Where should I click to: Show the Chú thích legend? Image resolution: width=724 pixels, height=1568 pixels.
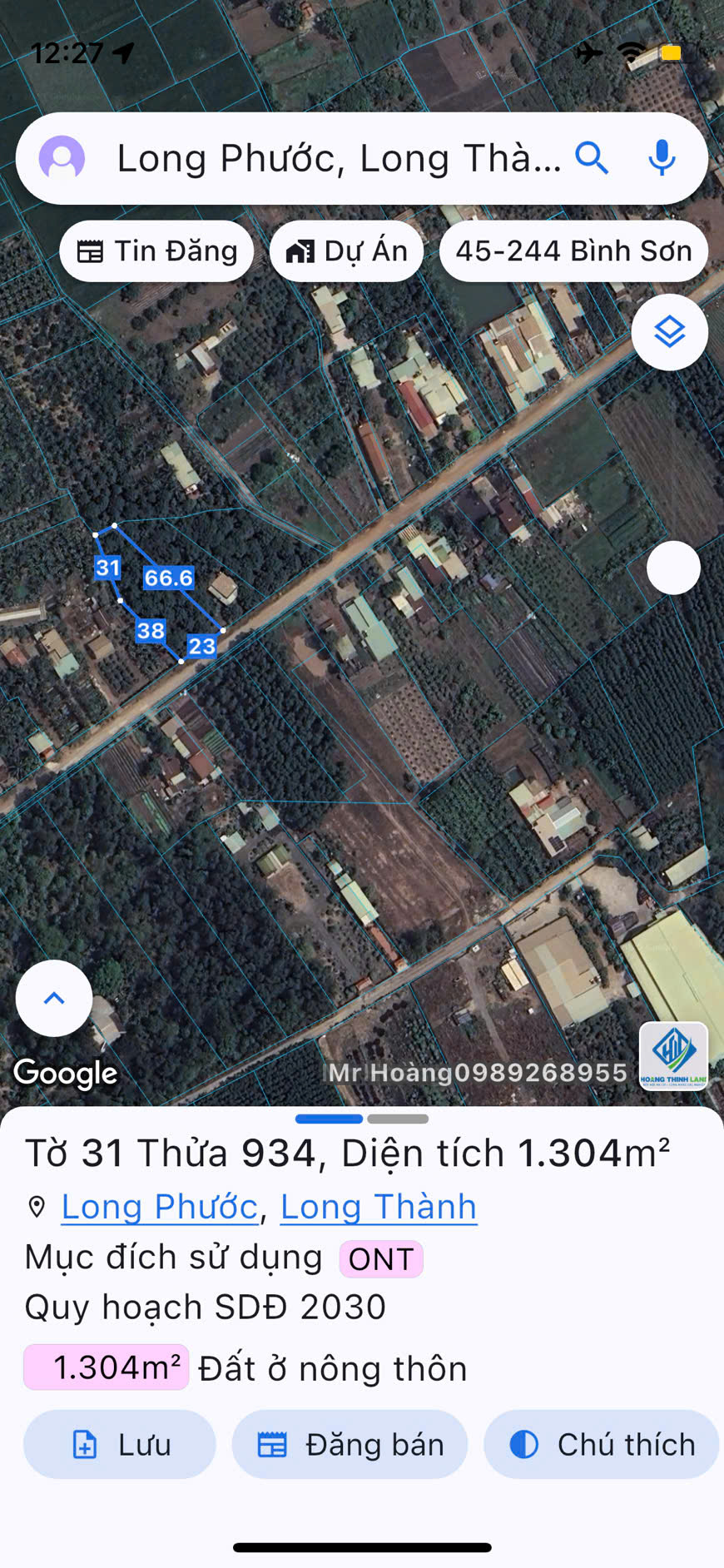coord(601,1445)
